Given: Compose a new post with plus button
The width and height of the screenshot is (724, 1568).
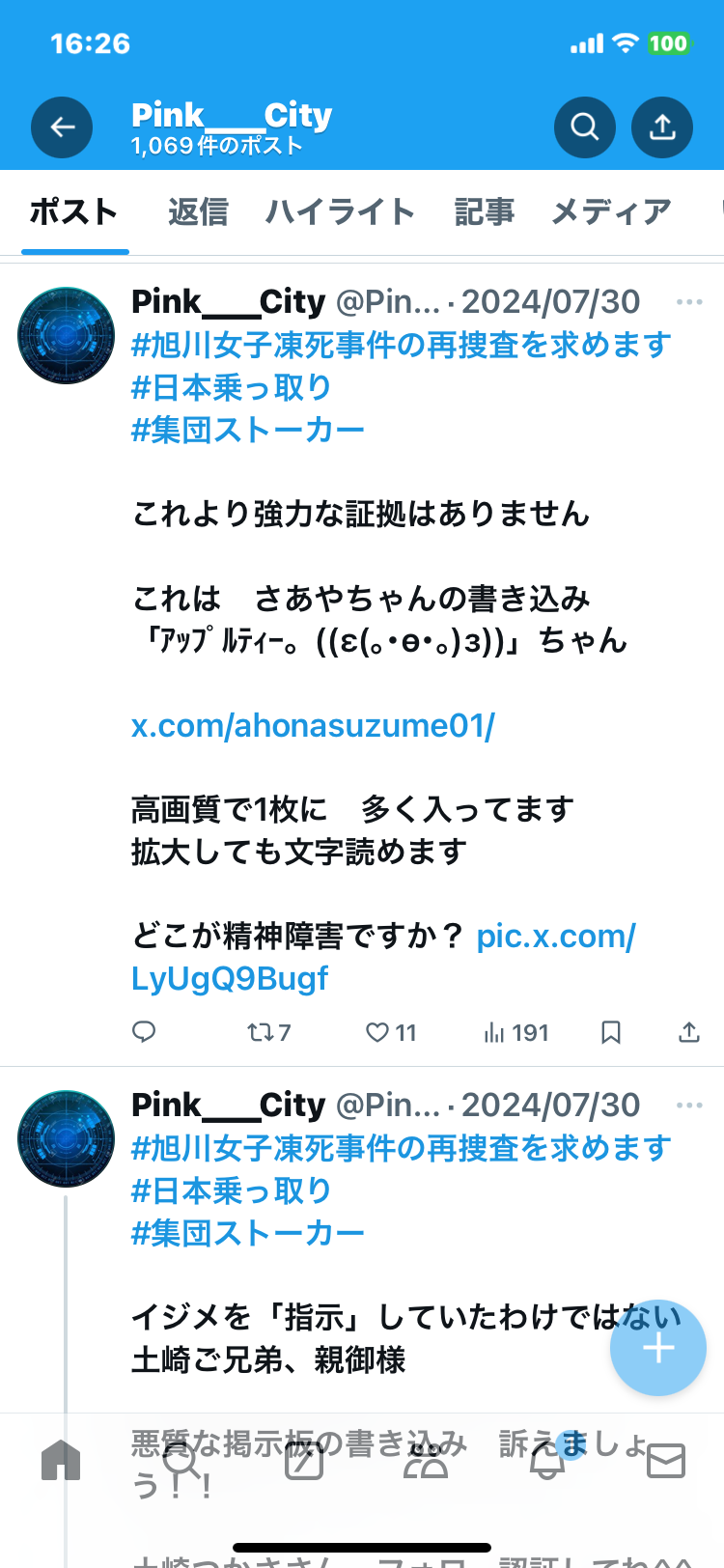Looking at the screenshot, I should (658, 1347).
